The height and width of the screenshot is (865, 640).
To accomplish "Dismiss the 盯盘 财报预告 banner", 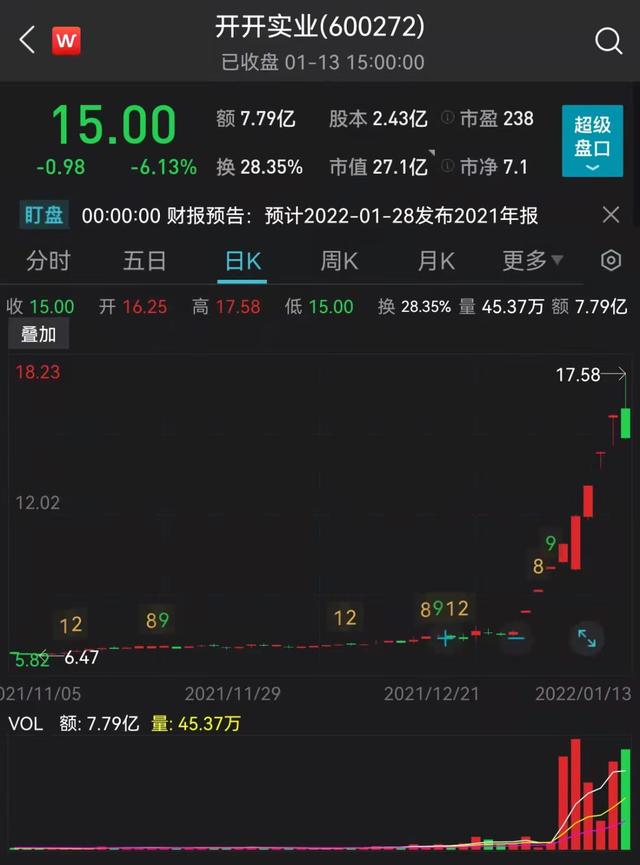I will pos(611,215).
